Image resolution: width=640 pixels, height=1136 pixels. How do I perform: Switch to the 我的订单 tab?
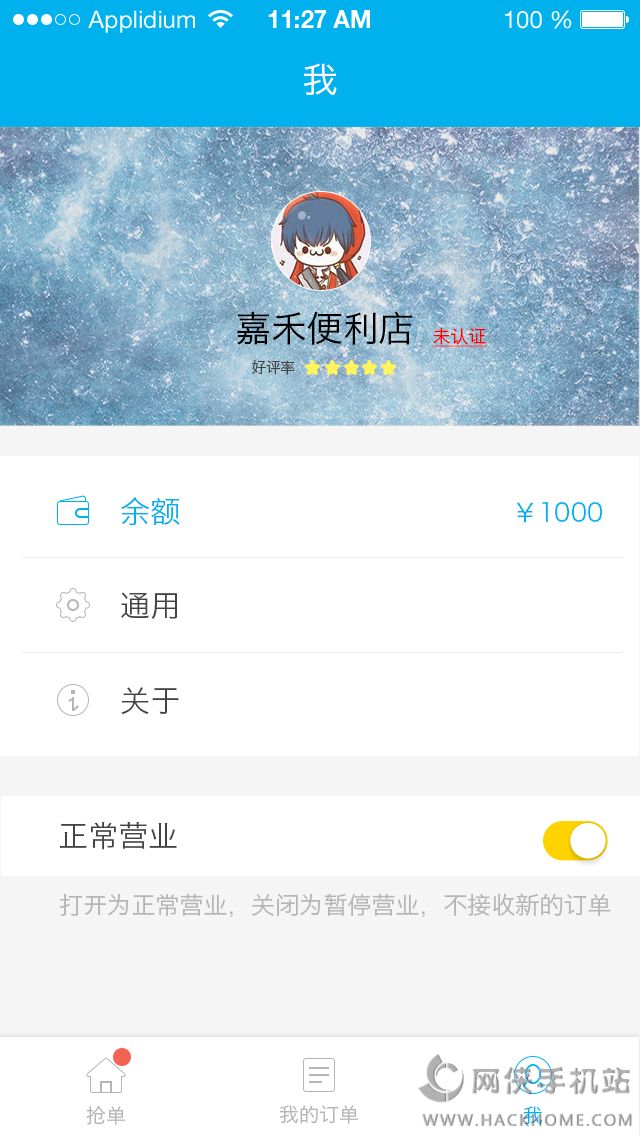[319, 1089]
